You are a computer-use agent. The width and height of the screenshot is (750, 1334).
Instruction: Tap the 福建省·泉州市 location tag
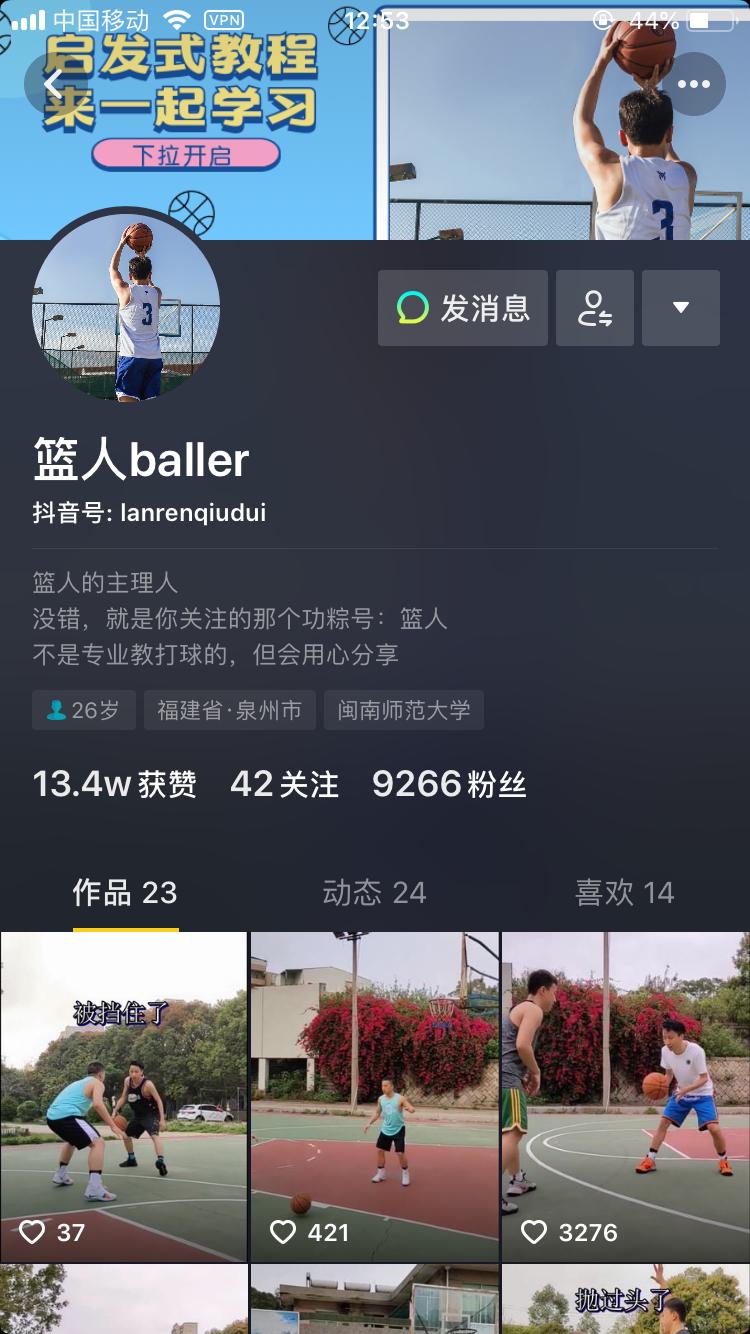point(229,710)
